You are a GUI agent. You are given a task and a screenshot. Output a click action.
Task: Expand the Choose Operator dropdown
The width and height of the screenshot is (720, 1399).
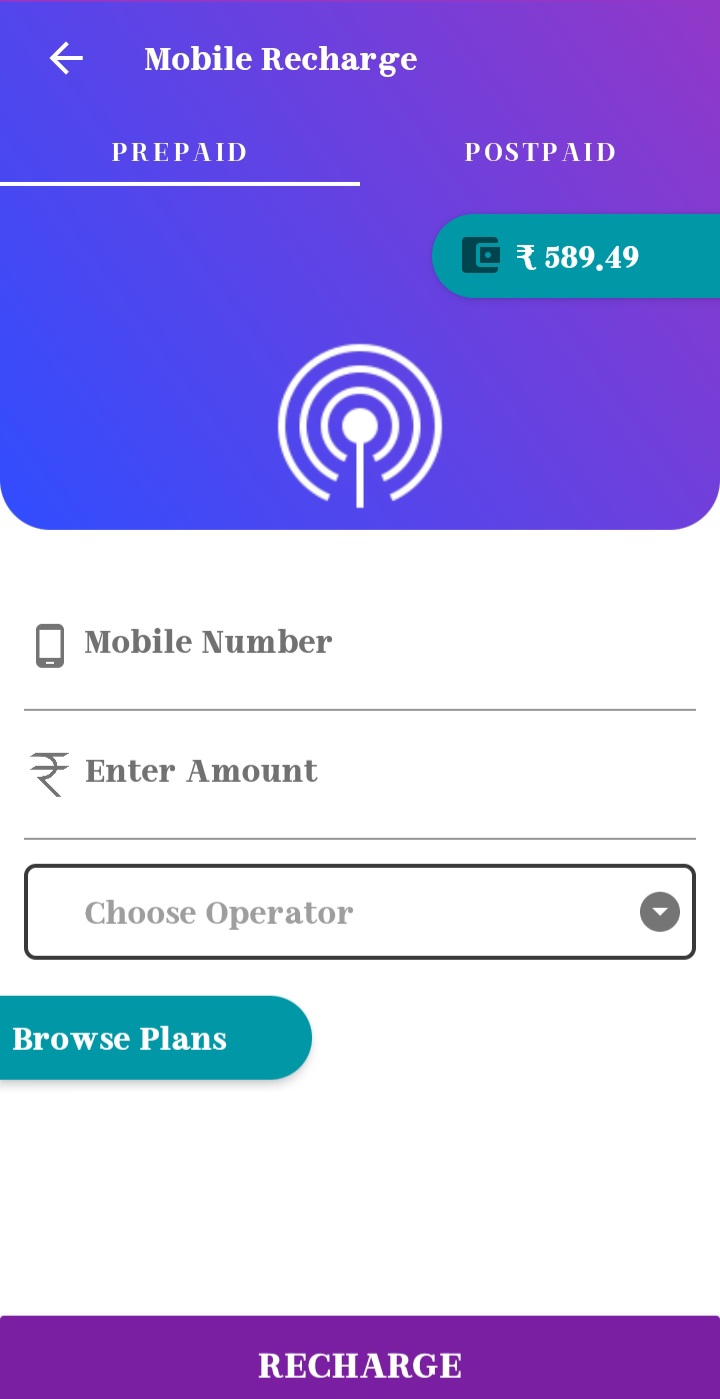point(360,912)
